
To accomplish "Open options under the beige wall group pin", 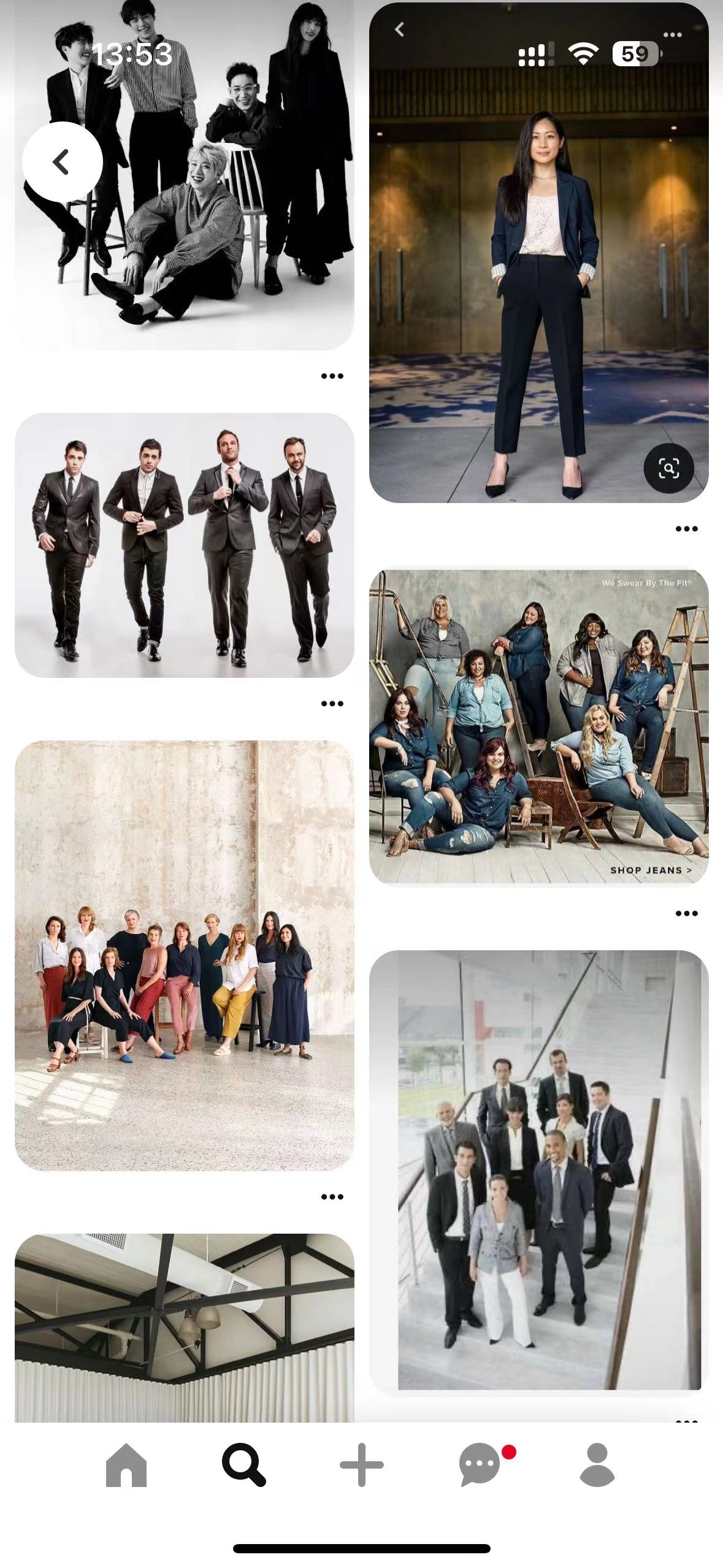I will [x=332, y=1197].
